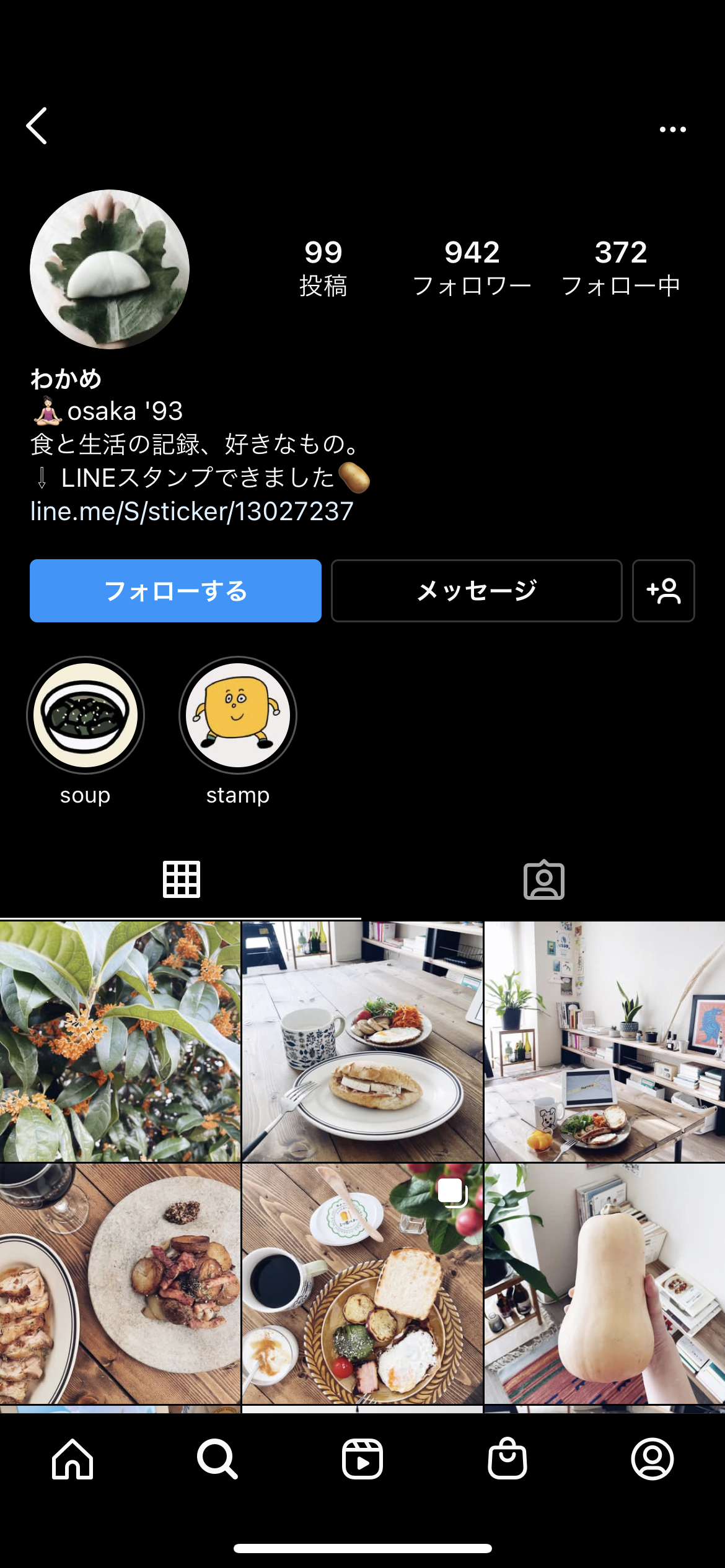Select the posts grid tab
725x1568 pixels.
click(181, 880)
